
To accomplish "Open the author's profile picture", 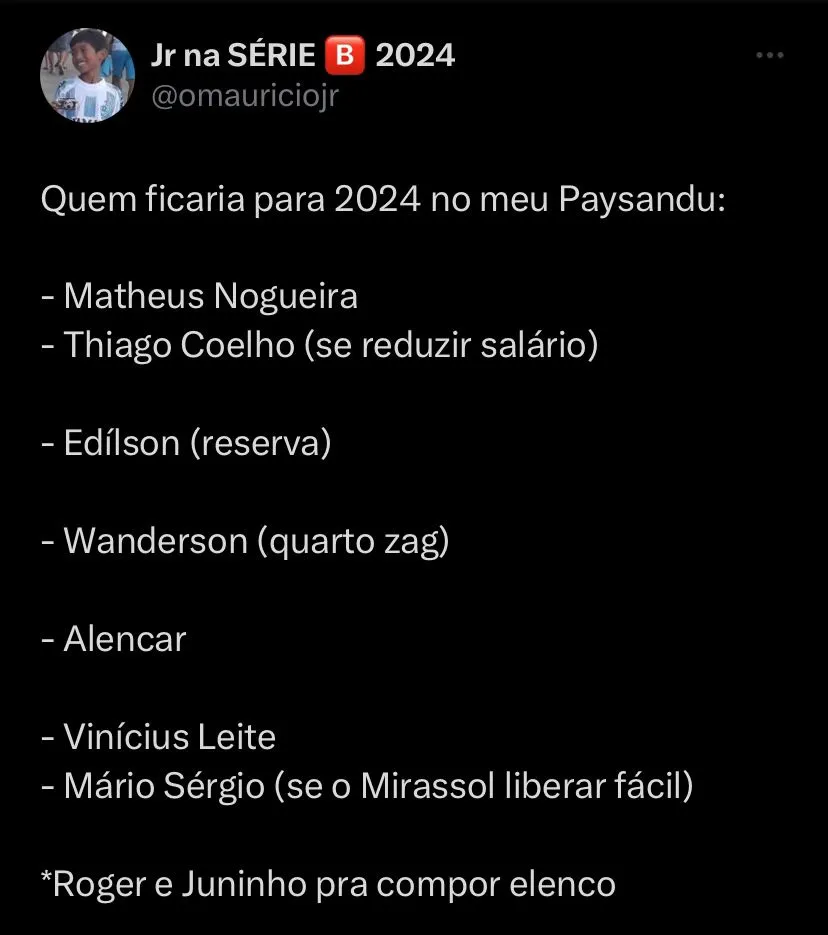I will pyautogui.click(x=87, y=75).
